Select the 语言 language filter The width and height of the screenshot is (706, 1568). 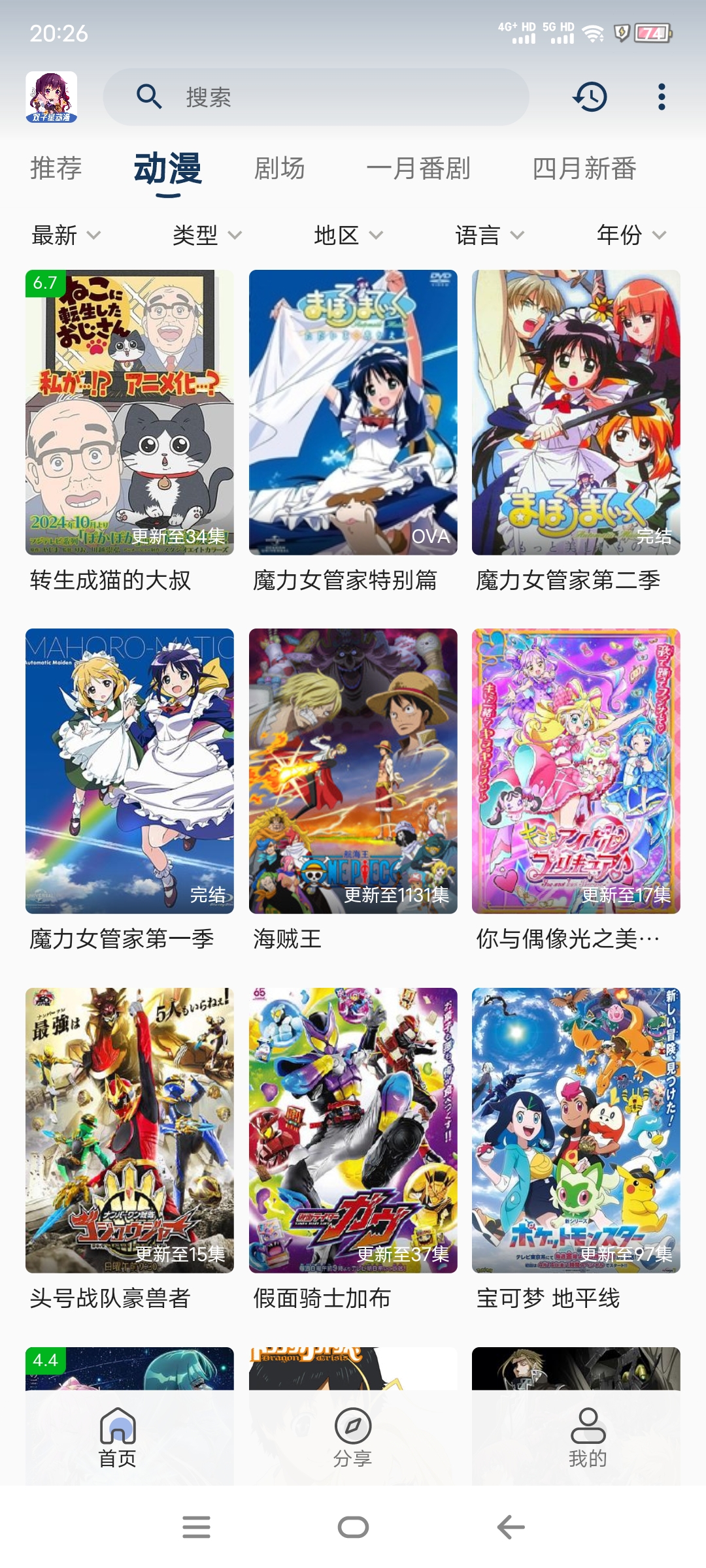coord(488,235)
